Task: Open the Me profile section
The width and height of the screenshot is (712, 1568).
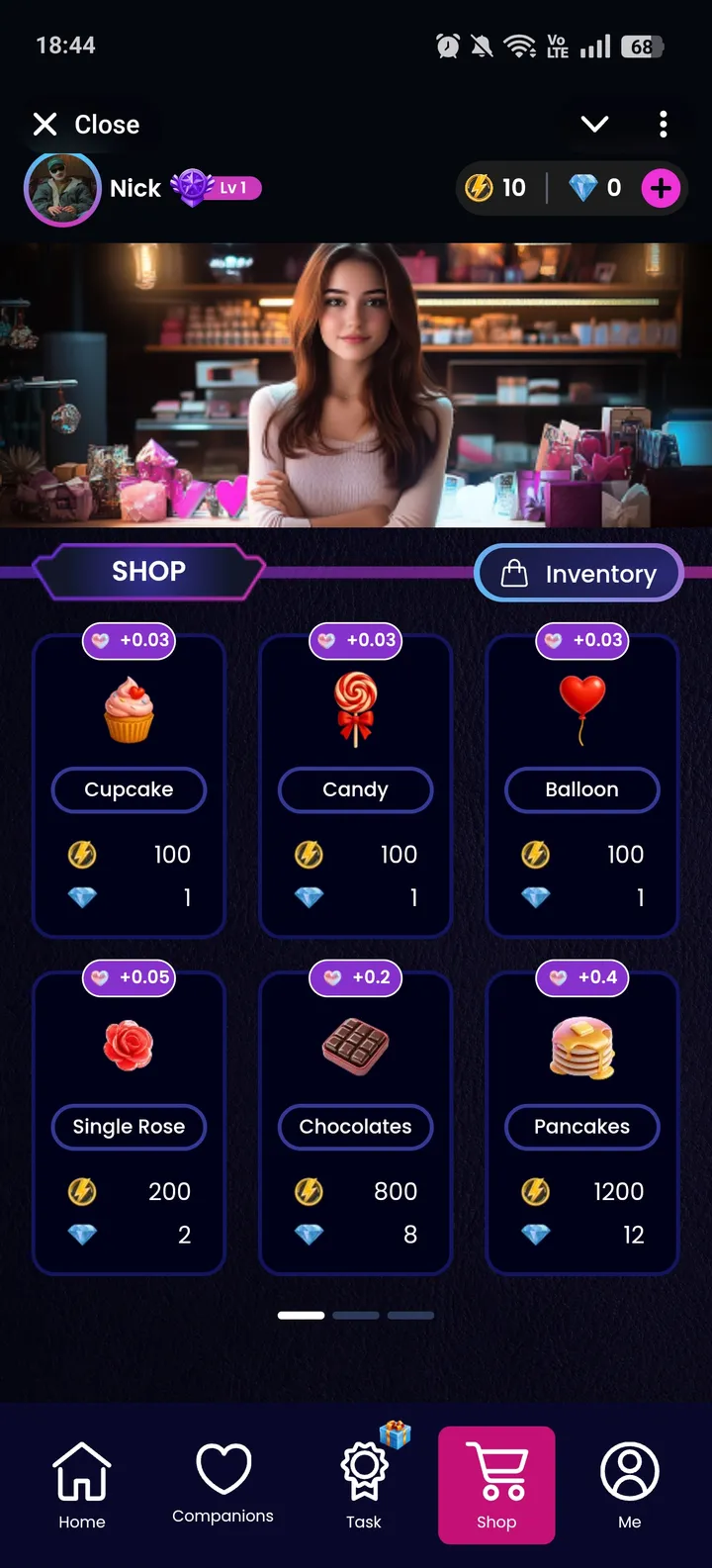Action: point(630,1484)
